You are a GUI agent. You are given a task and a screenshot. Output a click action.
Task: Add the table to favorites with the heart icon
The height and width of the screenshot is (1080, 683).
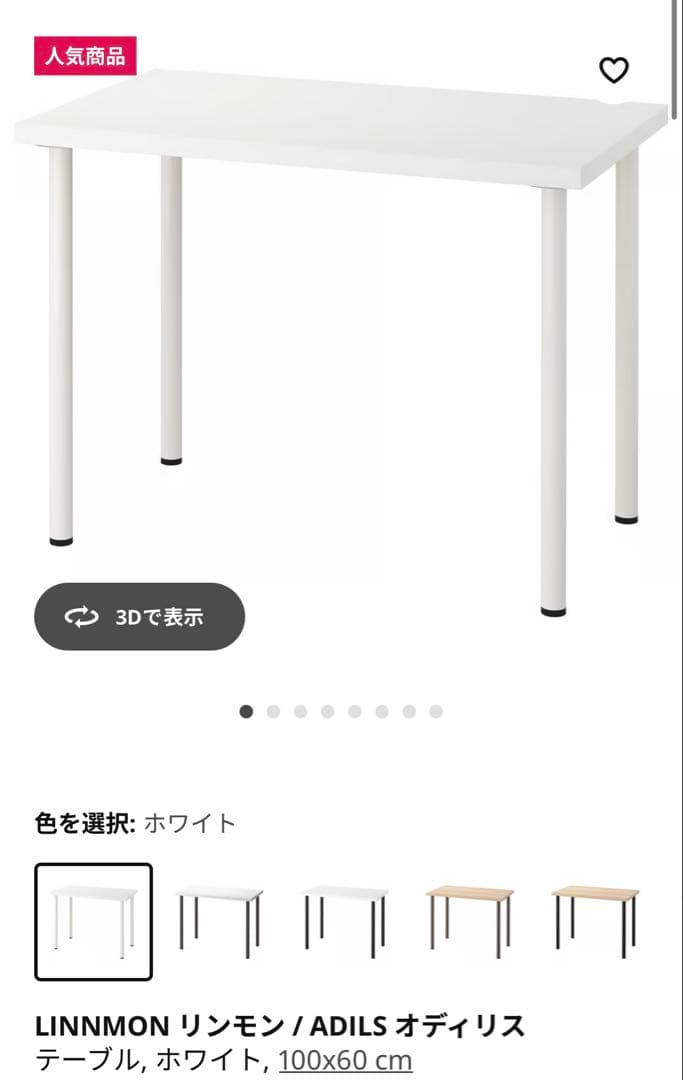[613, 70]
